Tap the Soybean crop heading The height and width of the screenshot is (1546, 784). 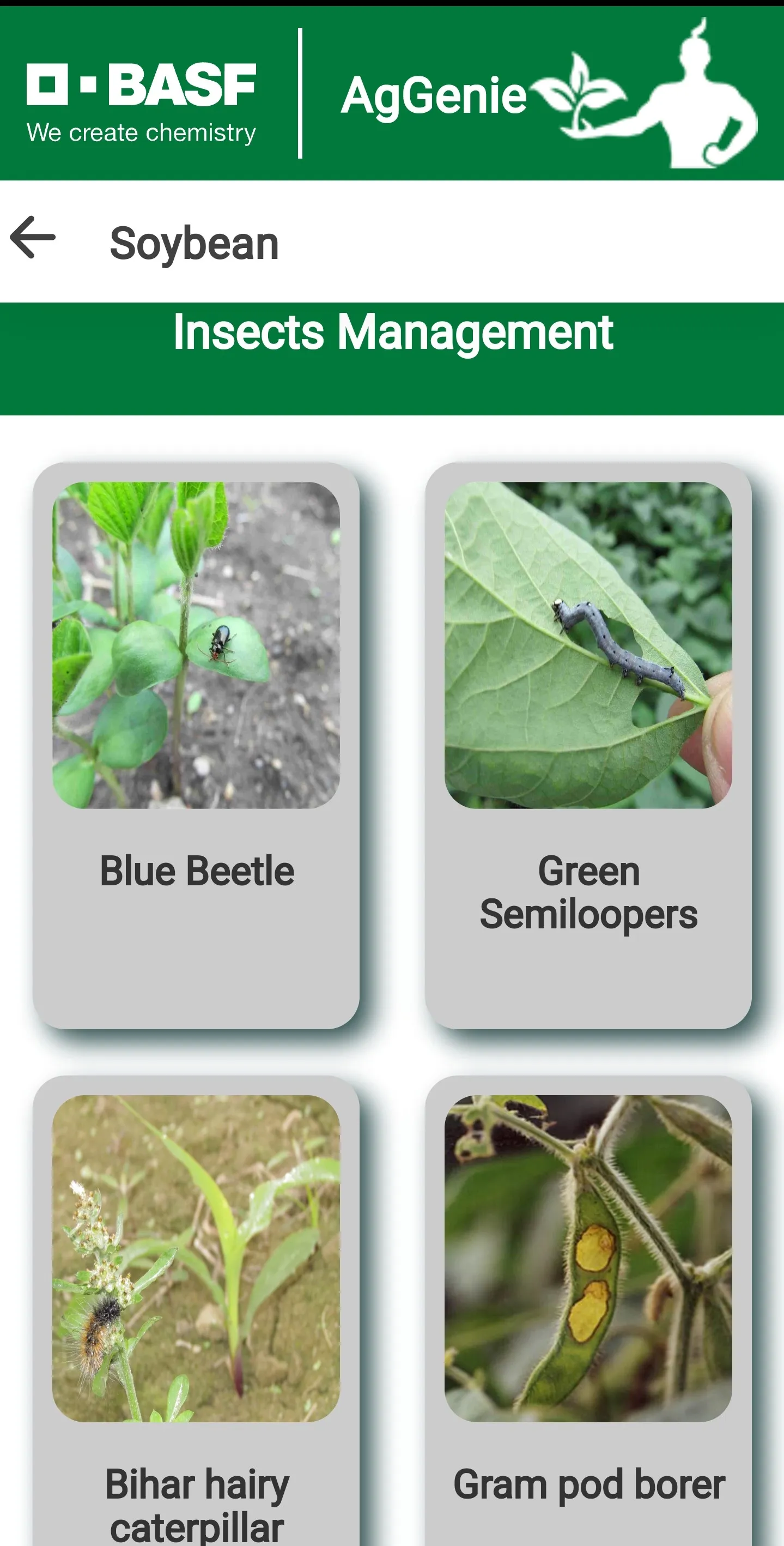coord(196,243)
